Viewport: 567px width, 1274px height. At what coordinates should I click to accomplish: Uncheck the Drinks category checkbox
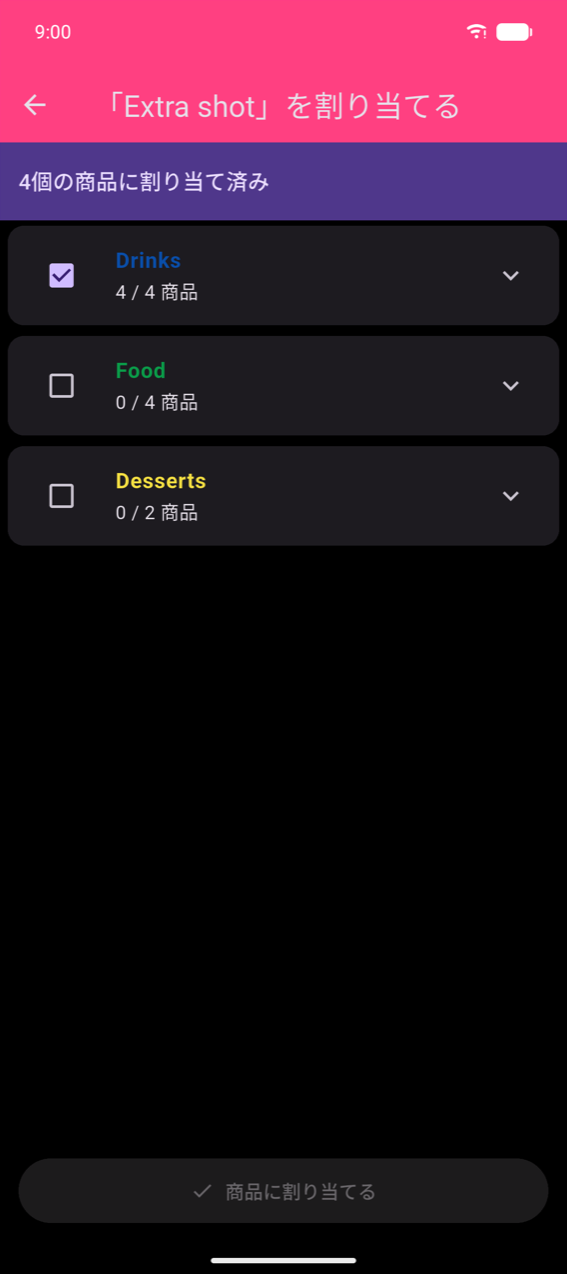tap(61, 275)
